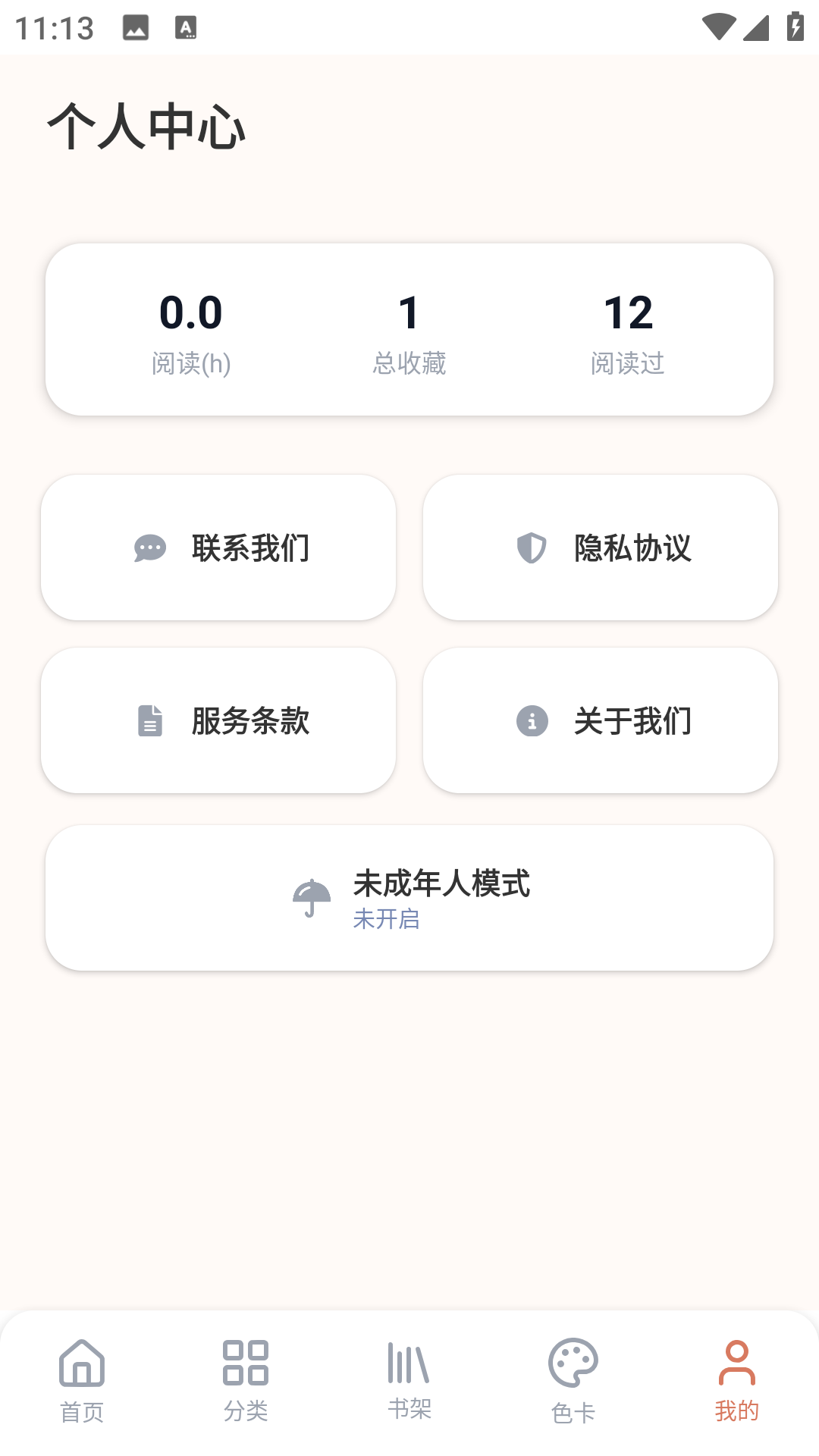This screenshot has width=819, height=1456.
Task: Open 联系我们 (Contact Us)
Action: pyautogui.click(x=218, y=548)
